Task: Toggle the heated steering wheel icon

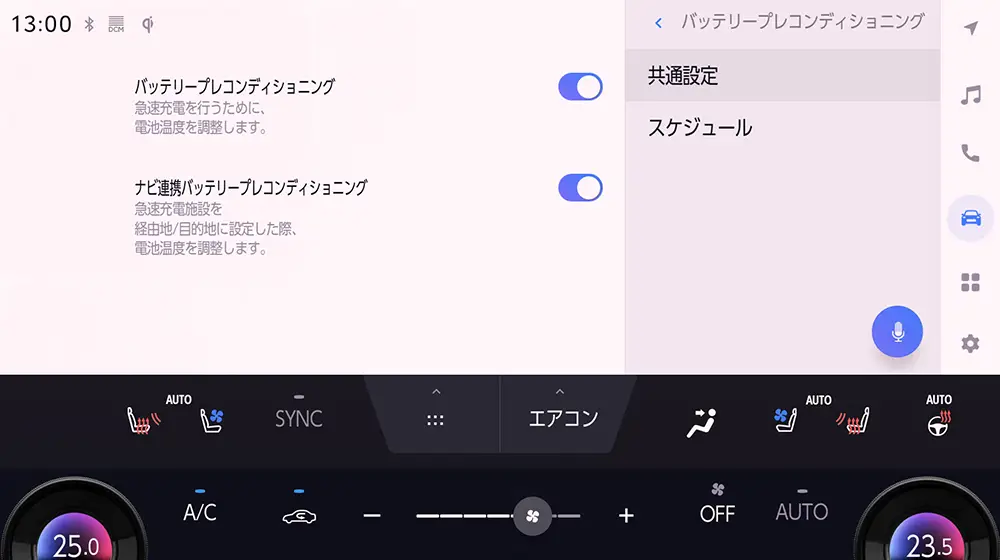Action: pyautogui.click(x=938, y=420)
